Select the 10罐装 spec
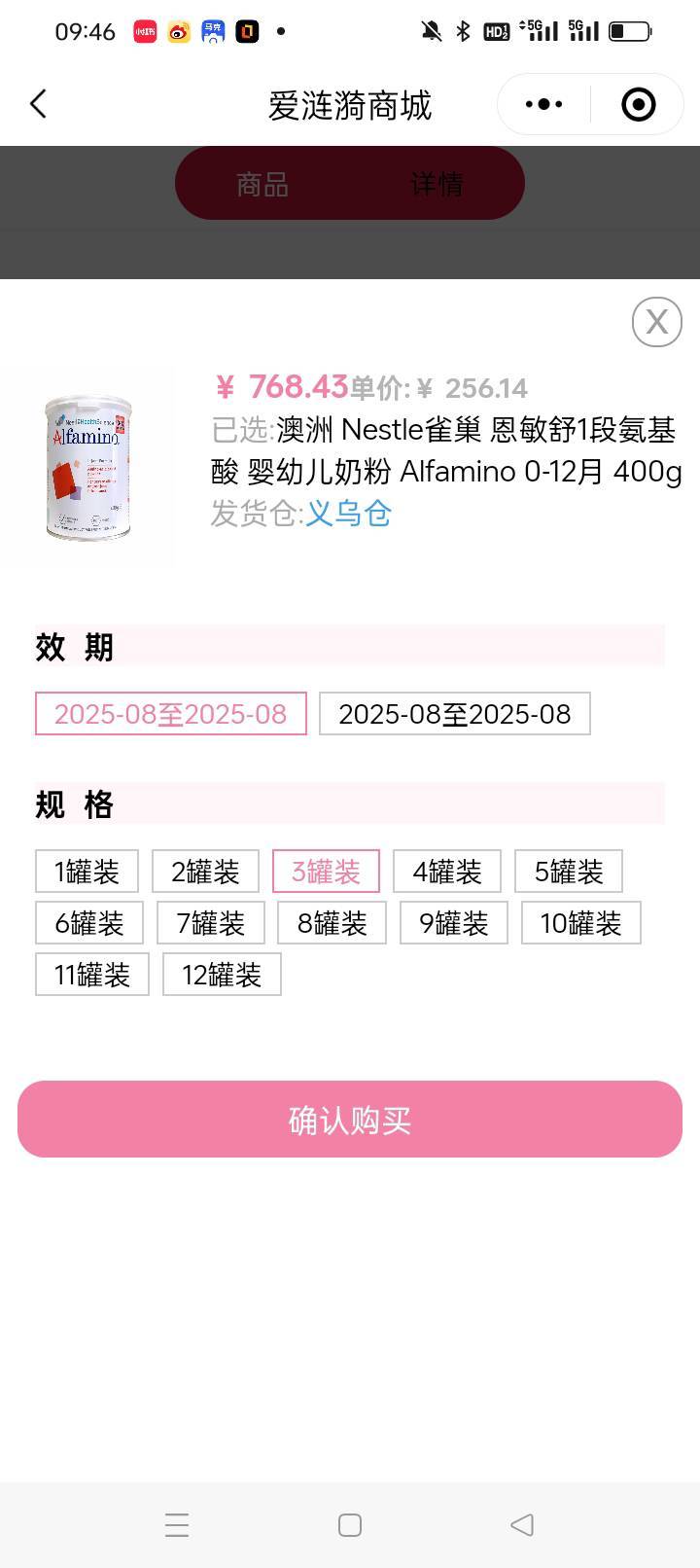The height and width of the screenshot is (1568, 700). click(581, 923)
